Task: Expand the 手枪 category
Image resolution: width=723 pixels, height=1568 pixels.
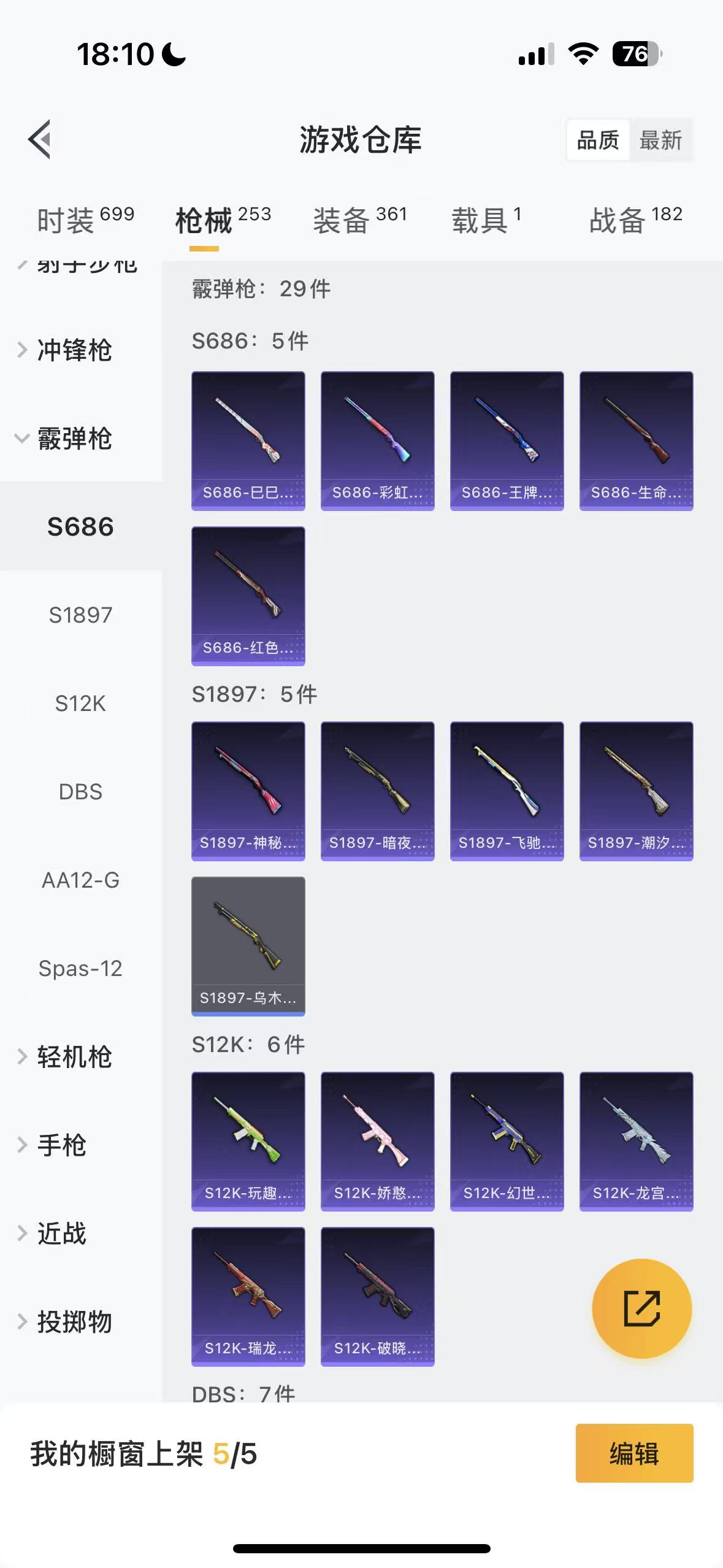Action: click(61, 1145)
